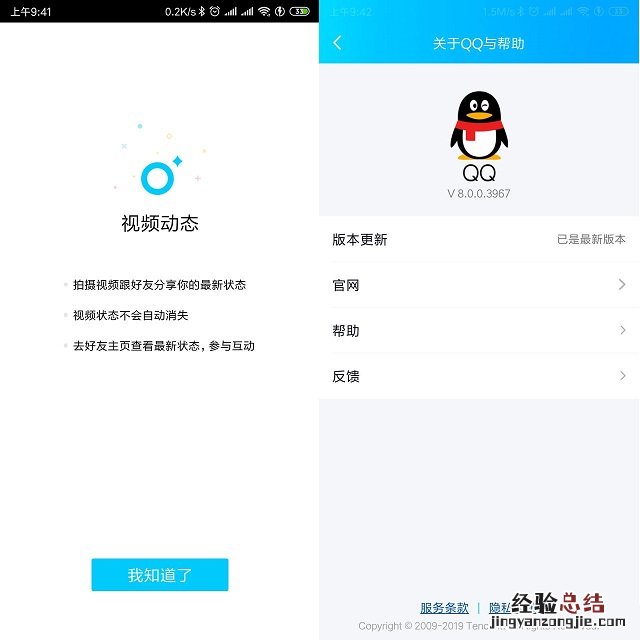
Task: Open the 版本更新 row
Action: click(x=479, y=240)
